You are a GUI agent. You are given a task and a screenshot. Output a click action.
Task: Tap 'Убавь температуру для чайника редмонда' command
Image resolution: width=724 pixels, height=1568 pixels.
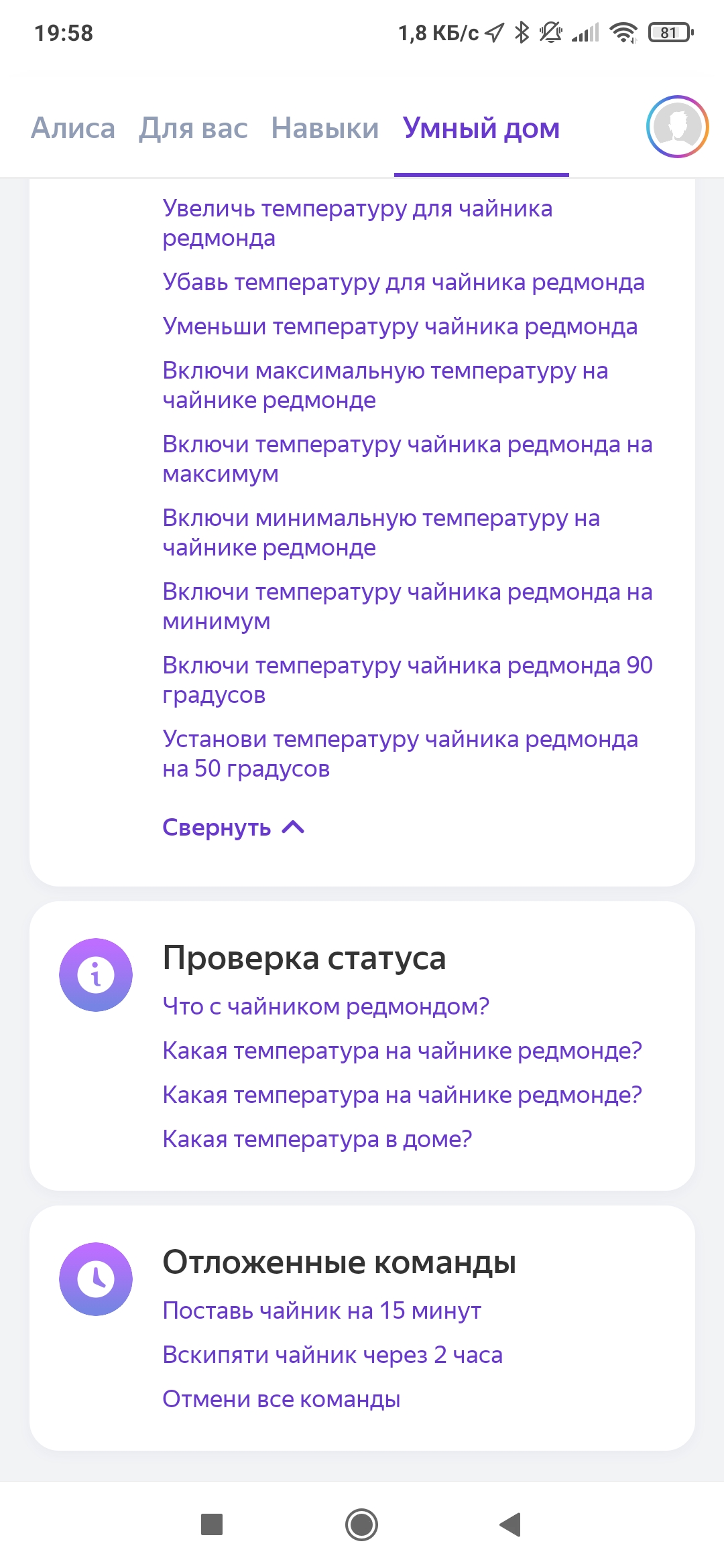tap(404, 282)
